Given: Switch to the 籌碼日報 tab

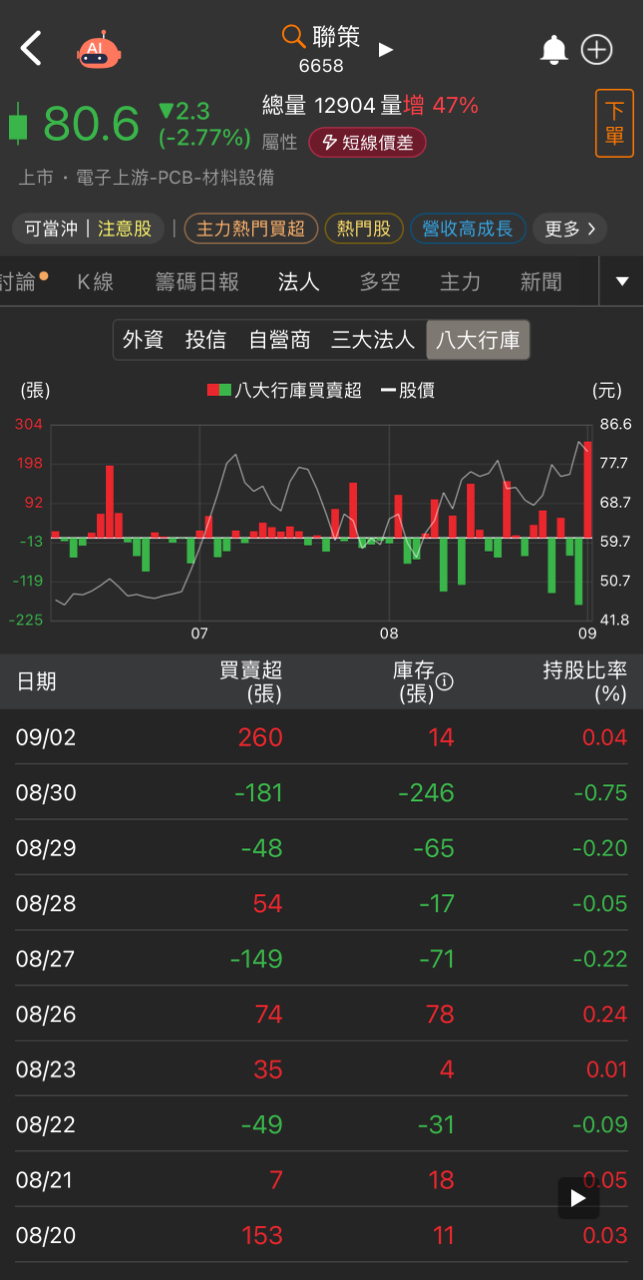Looking at the screenshot, I should (197, 282).
